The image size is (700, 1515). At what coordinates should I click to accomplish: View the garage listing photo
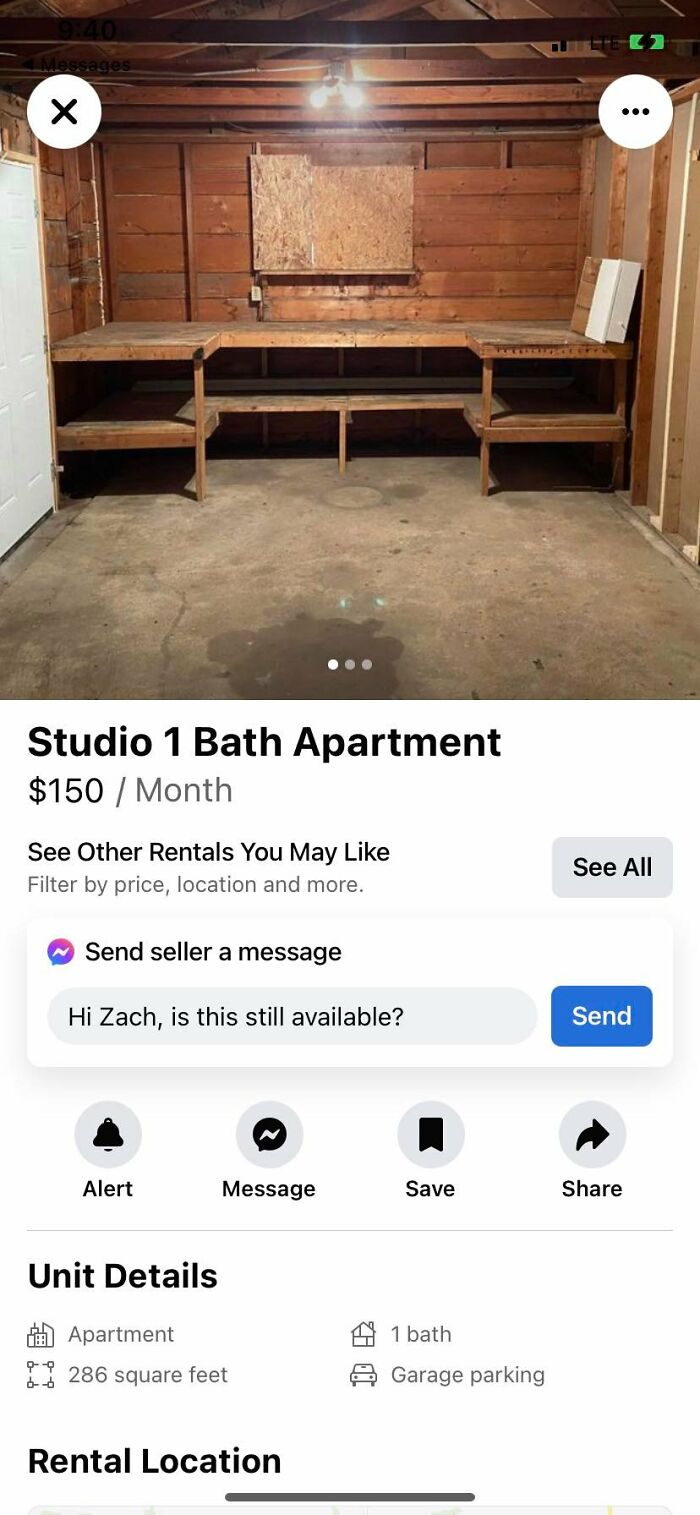350,400
